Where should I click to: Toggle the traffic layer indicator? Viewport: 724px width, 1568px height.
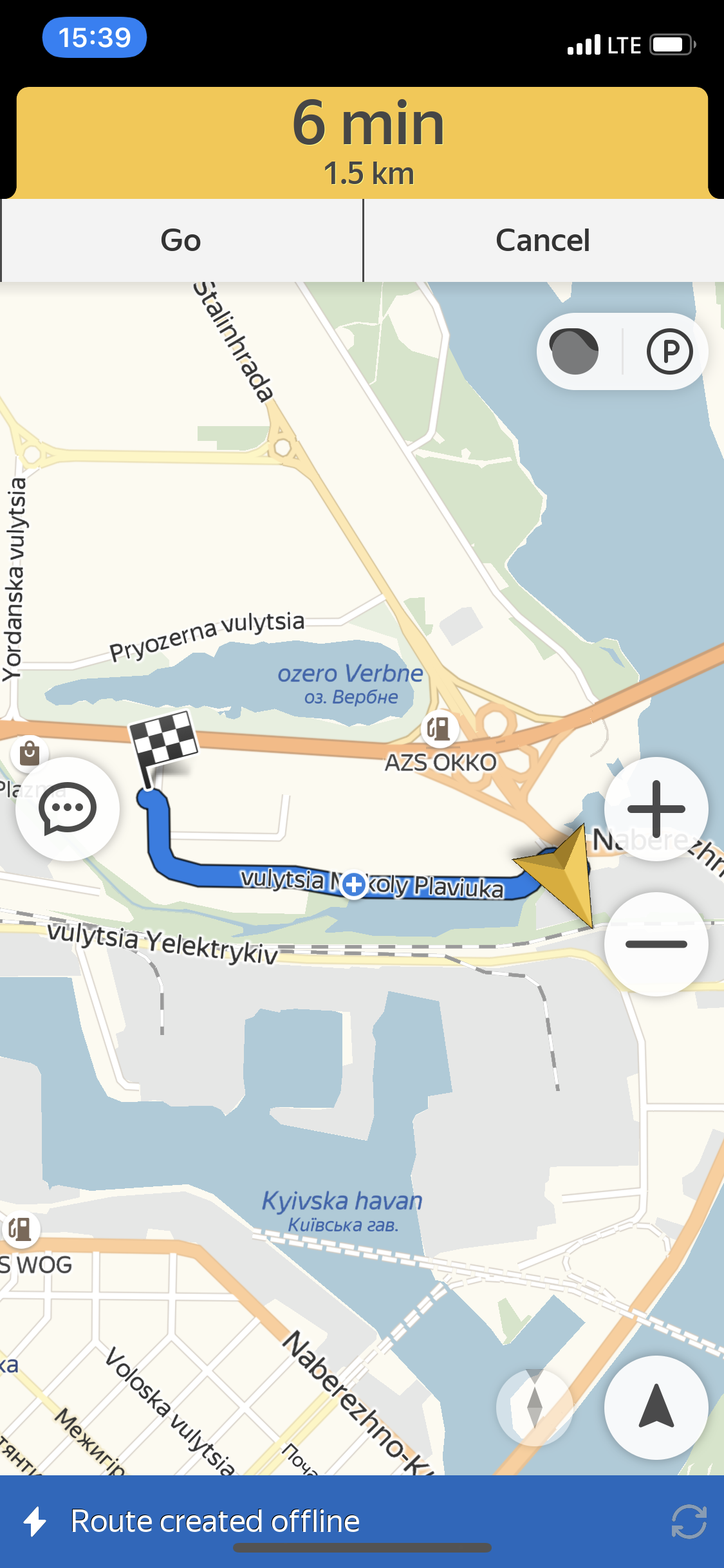(x=574, y=351)
